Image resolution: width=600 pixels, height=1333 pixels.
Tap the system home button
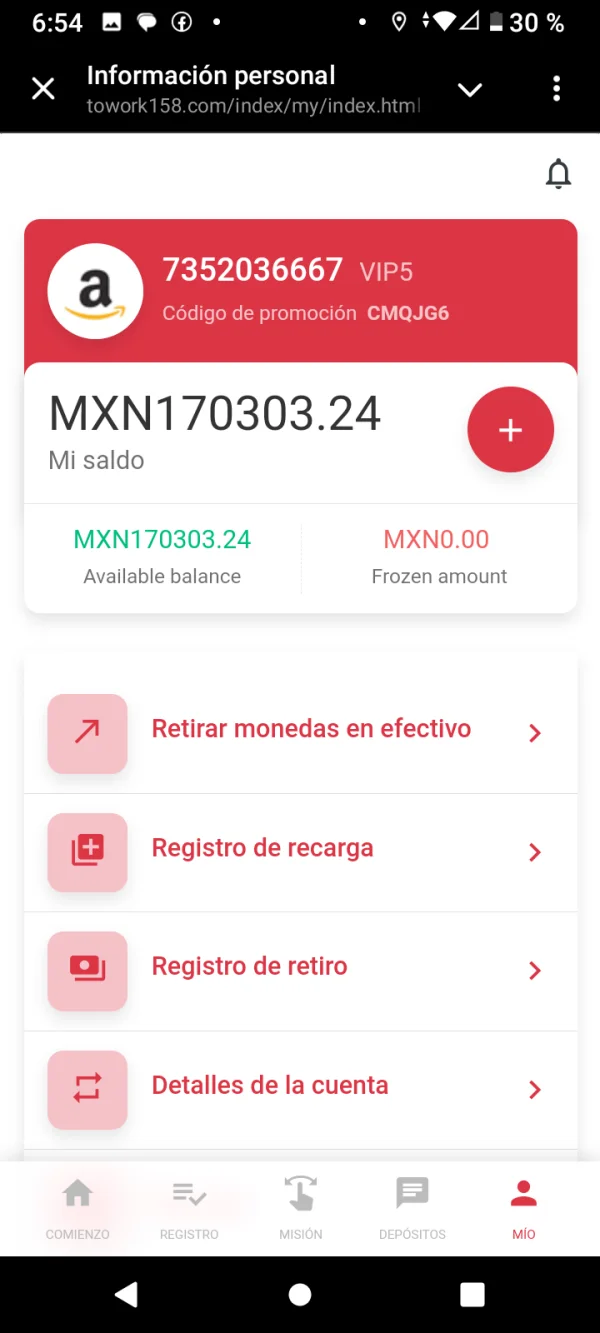pyautogui.click(x=300, y=1295)
